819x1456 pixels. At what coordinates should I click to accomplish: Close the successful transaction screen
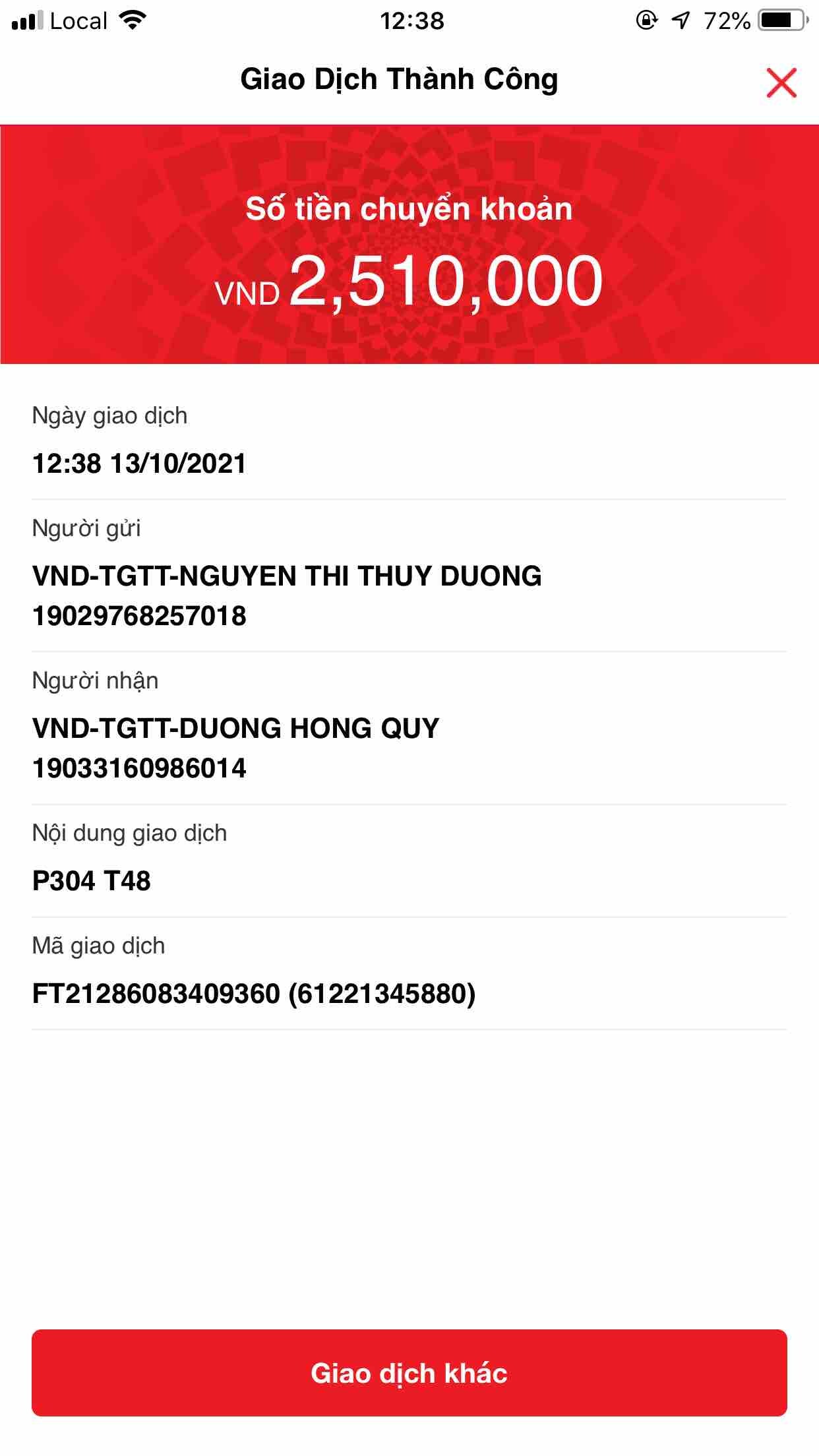coord(781,82)
